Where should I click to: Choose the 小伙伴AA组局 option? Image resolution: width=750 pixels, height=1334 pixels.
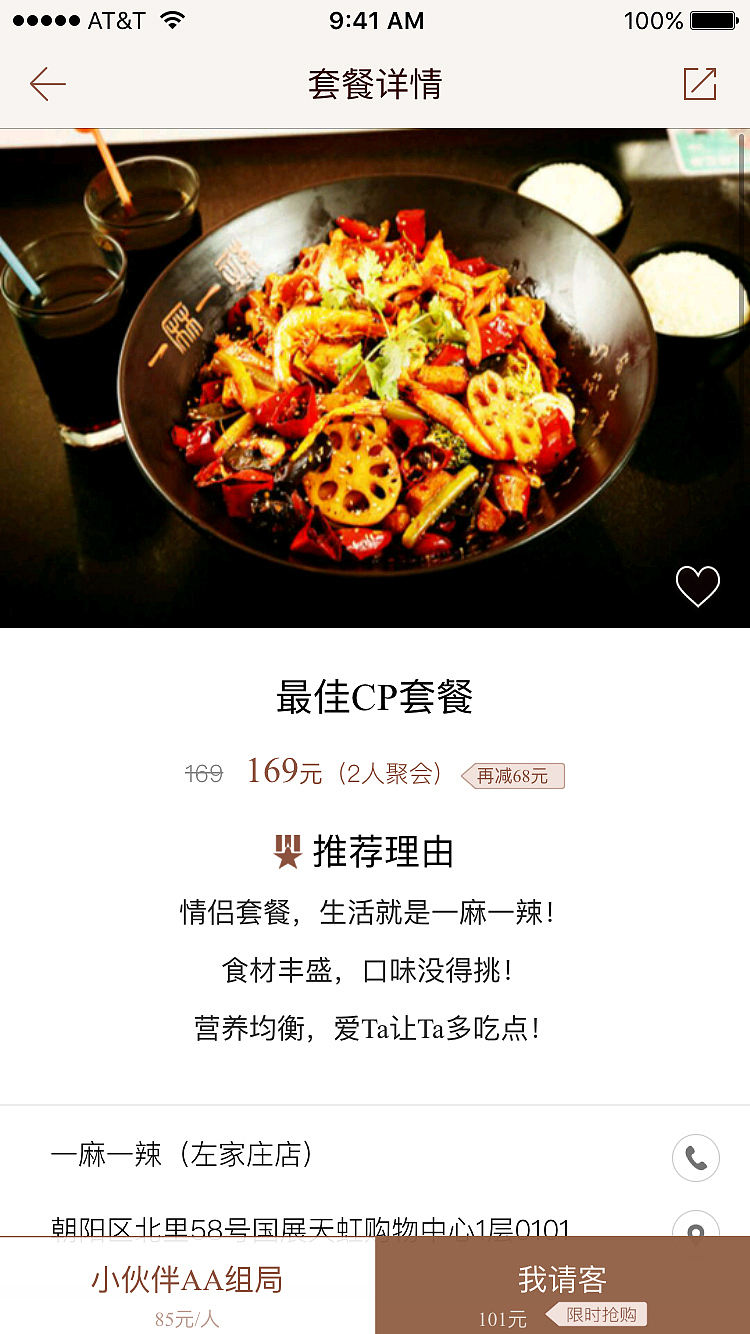point(187,1280)
